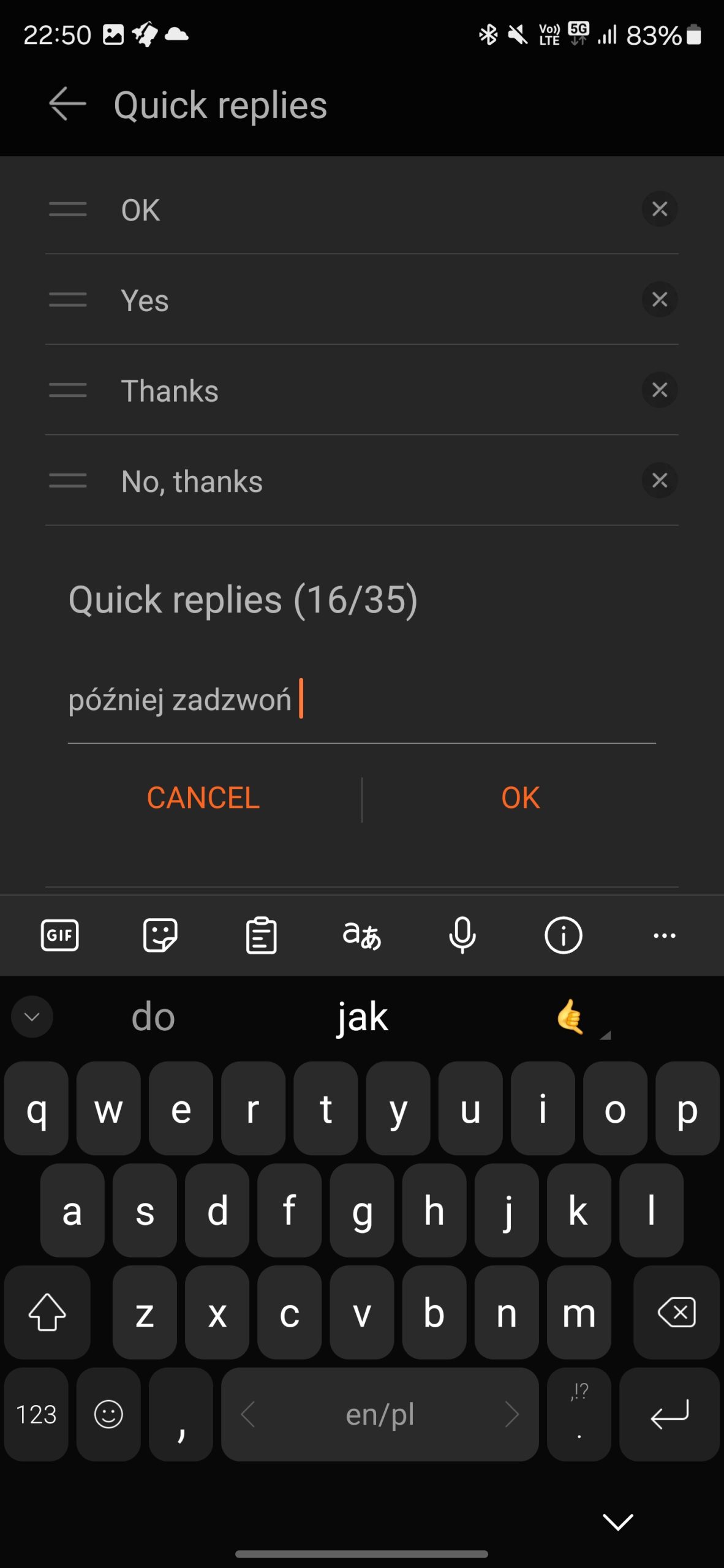Tap the backspace key

pos(676,1313)
